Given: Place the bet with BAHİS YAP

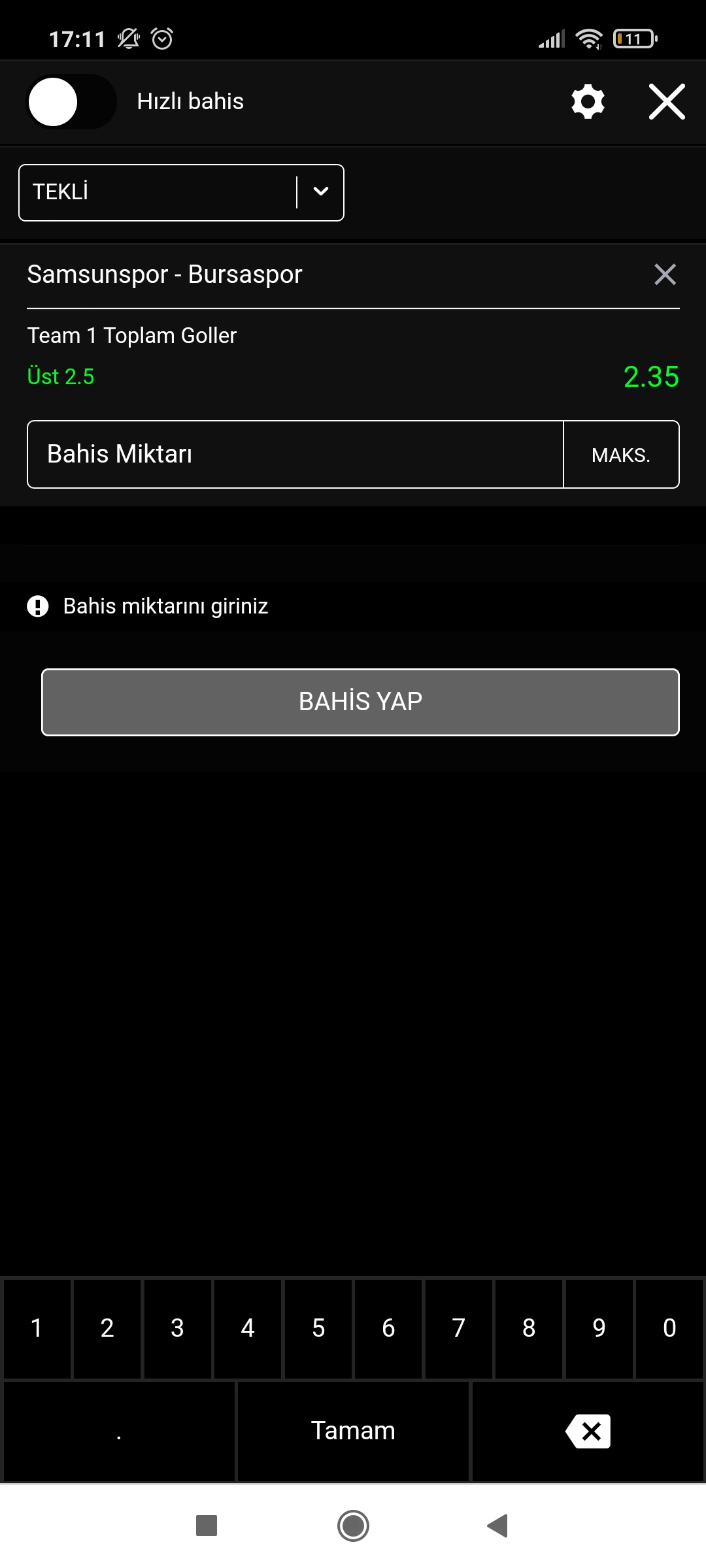Looking at the screenshot, I should (x=360, y=702).
